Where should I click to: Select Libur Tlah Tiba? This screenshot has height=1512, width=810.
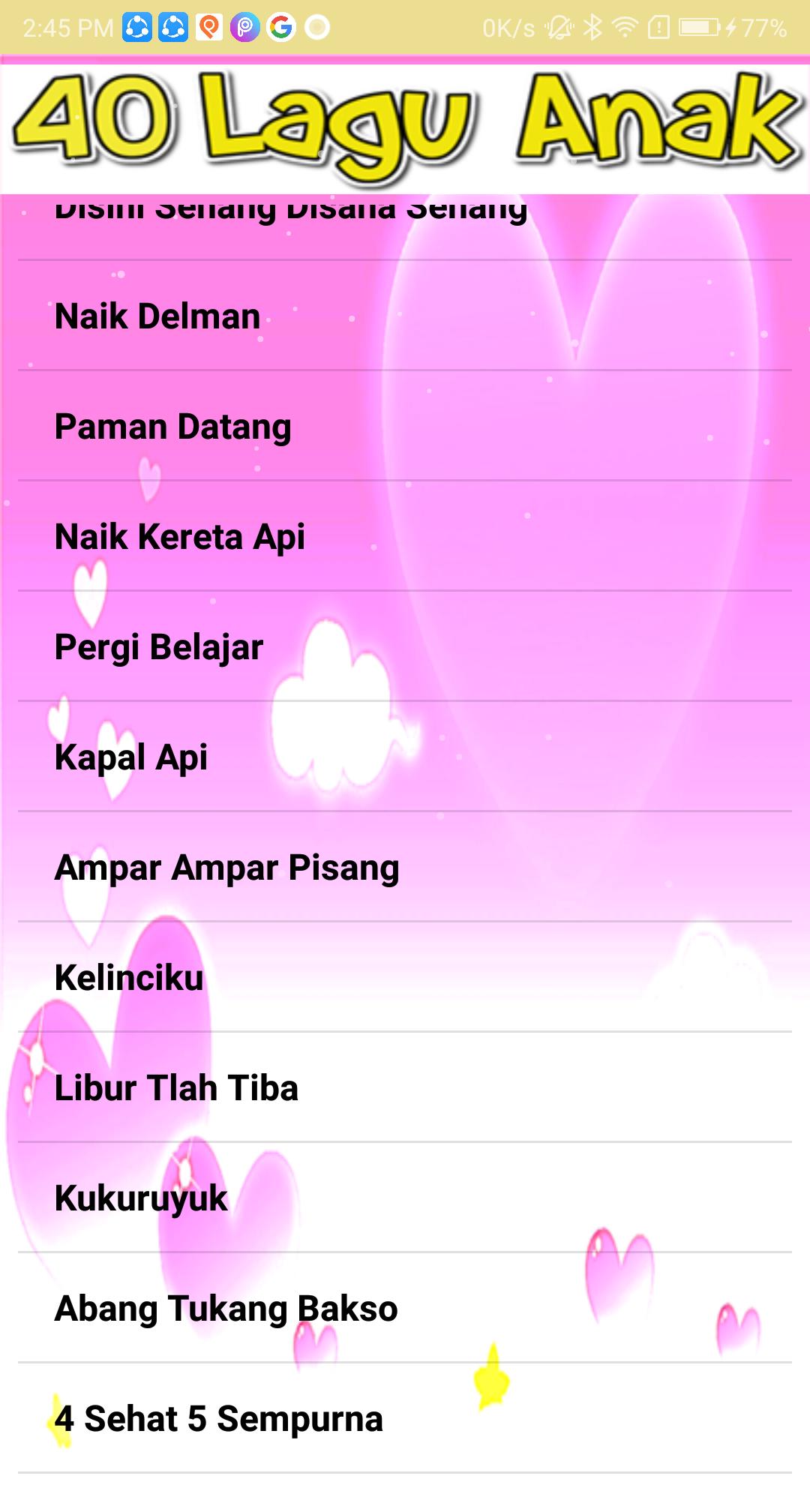[405, 1087]
